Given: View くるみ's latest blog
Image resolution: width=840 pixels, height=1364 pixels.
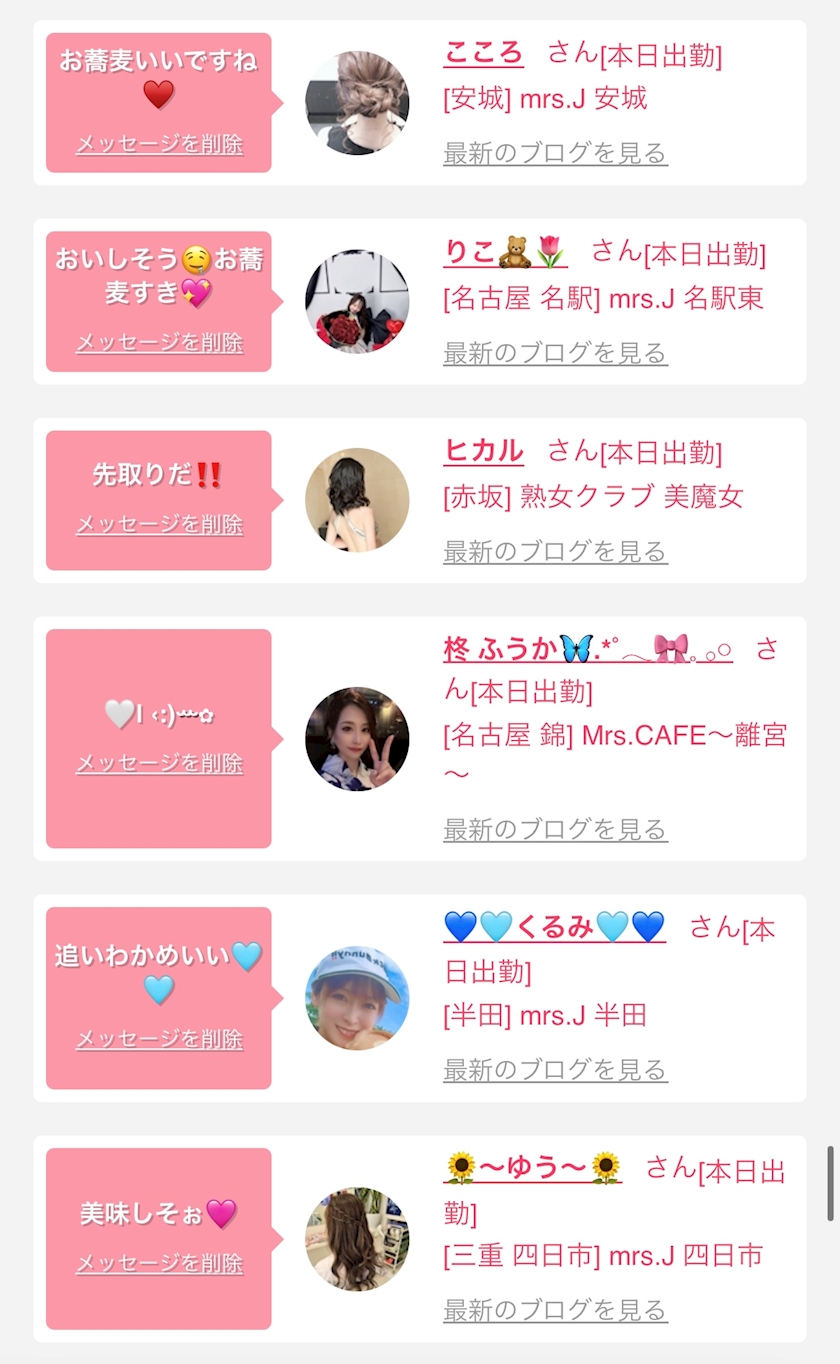Looking at the screenshot, I should point(555,1071).
